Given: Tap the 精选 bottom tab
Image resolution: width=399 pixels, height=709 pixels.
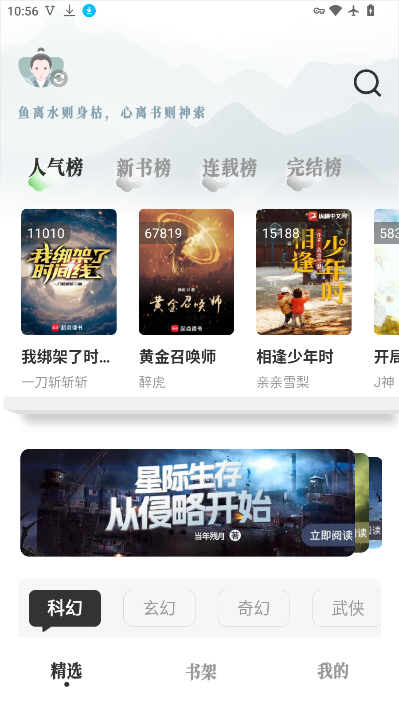Looking at the screenshot, I should tap(66, 671).
